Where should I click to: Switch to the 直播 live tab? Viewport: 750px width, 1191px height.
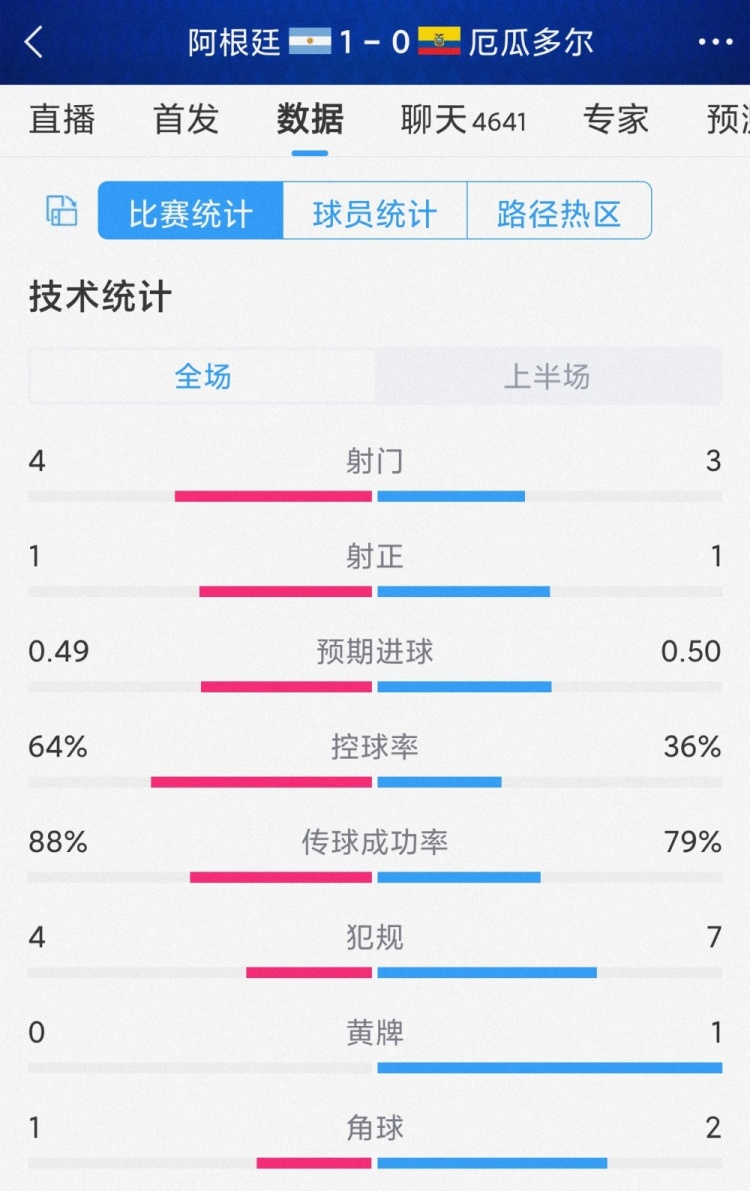click(x=62, y=120)
